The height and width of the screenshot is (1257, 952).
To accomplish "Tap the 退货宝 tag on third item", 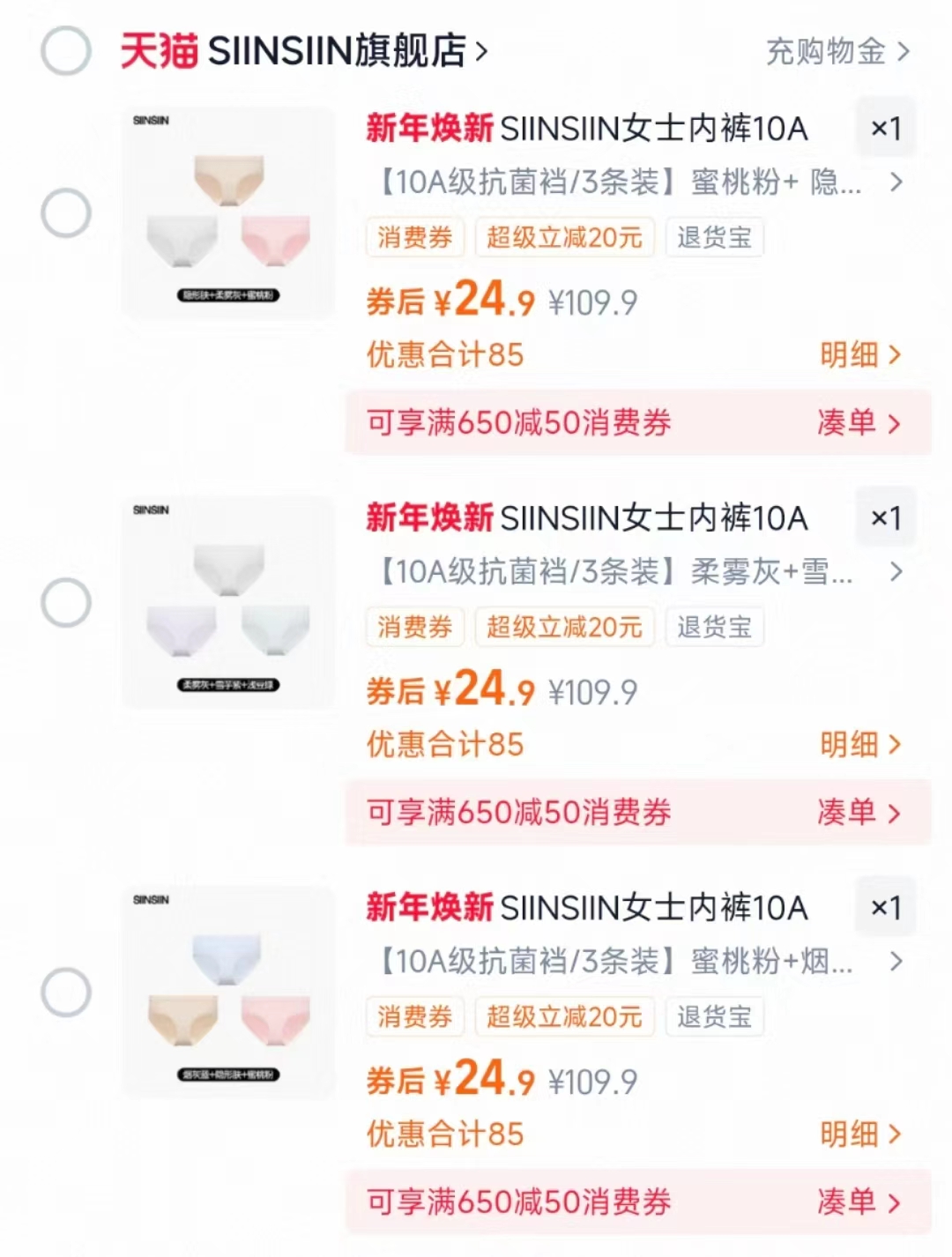I will click(714, 1016).
